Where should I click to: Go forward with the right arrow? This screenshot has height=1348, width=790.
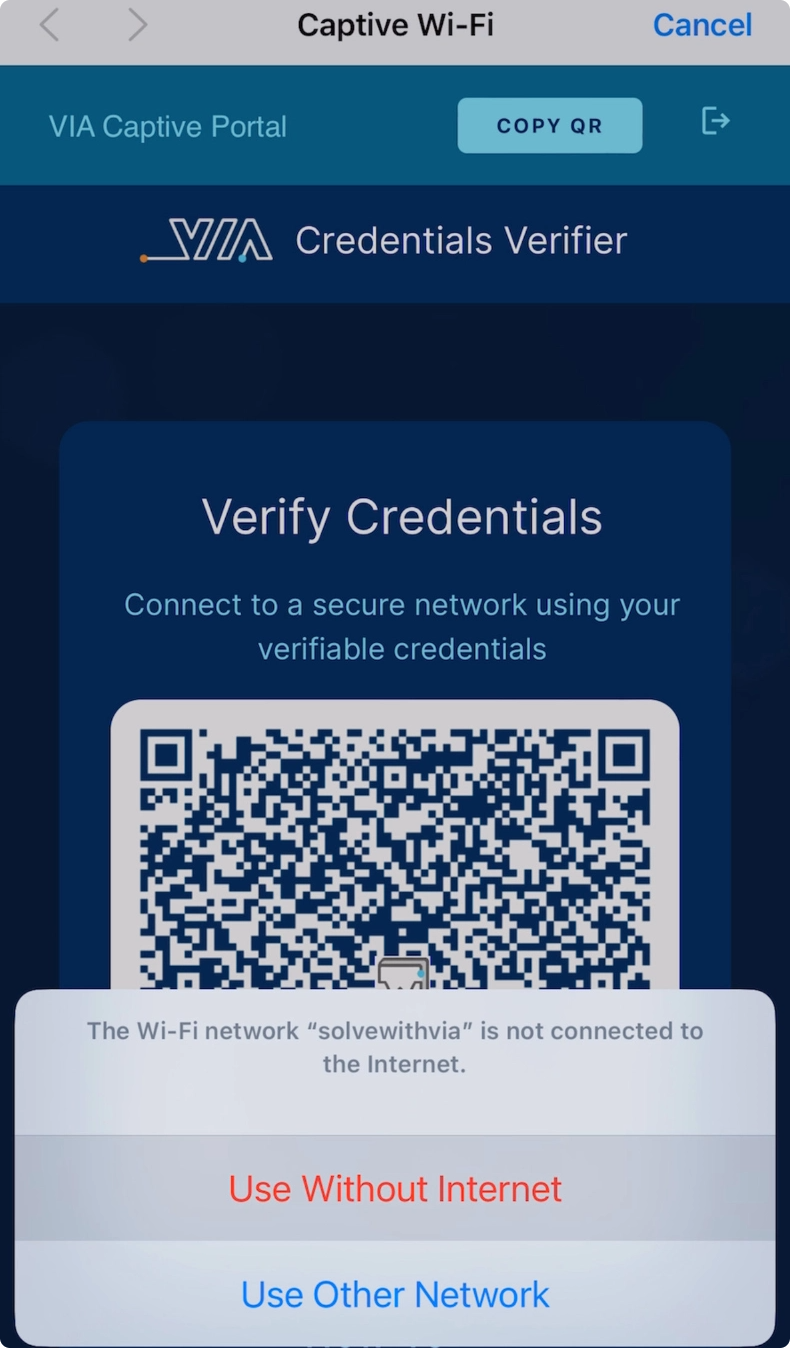tap(137, 25)
